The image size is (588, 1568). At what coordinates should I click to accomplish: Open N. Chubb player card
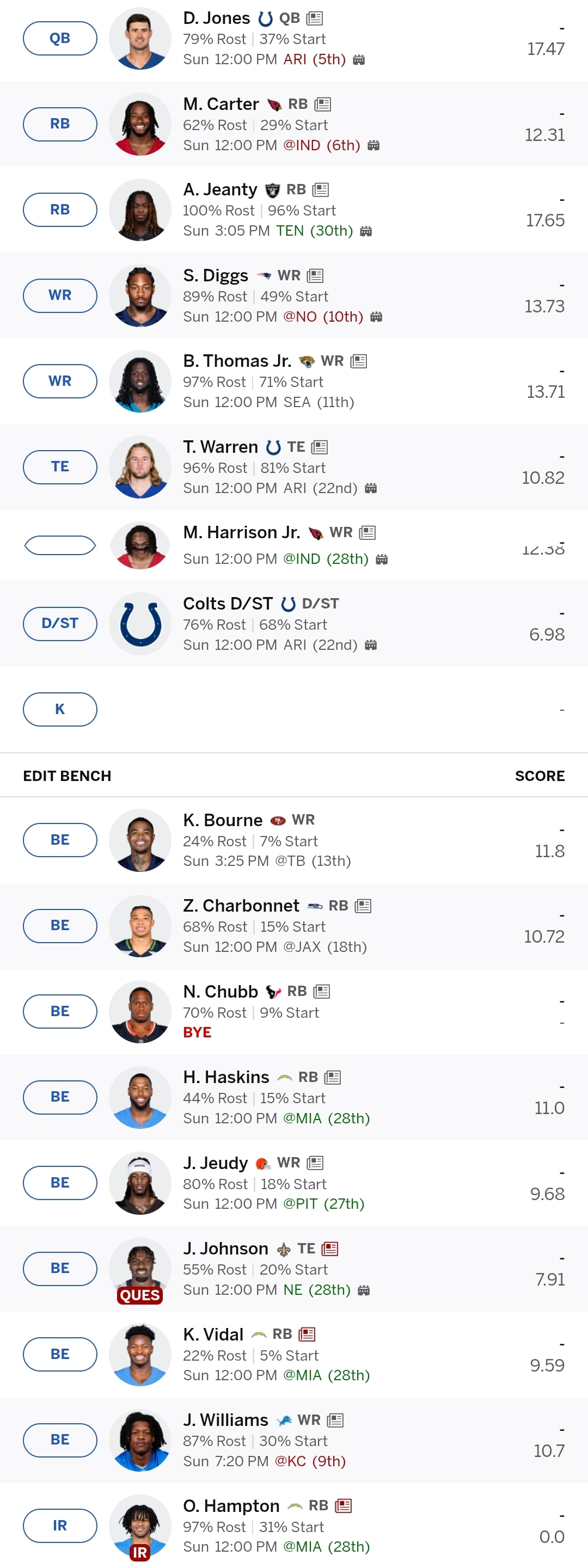click(x=220, y=992)
